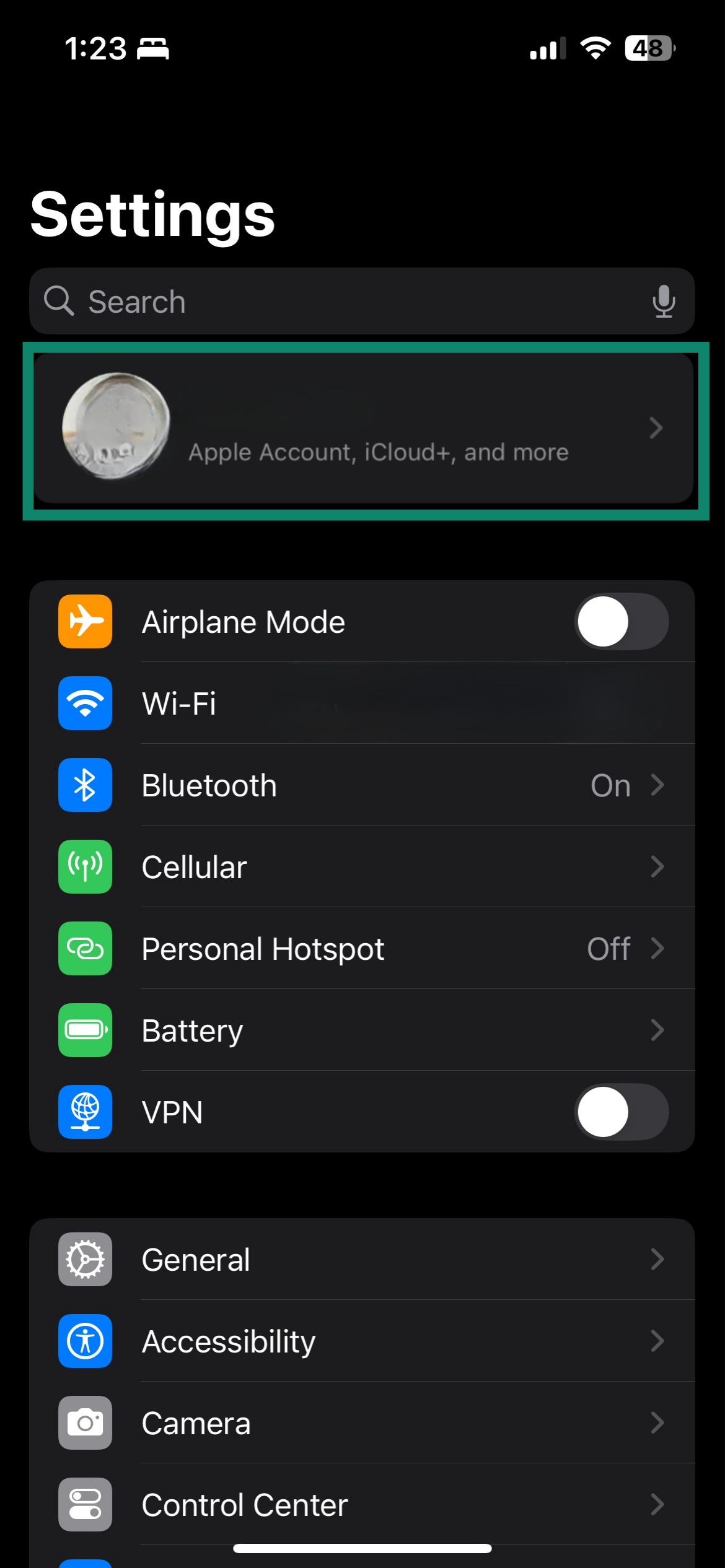725x1568 pixels.
Task: Open General settings
Action: point(362,1260)
